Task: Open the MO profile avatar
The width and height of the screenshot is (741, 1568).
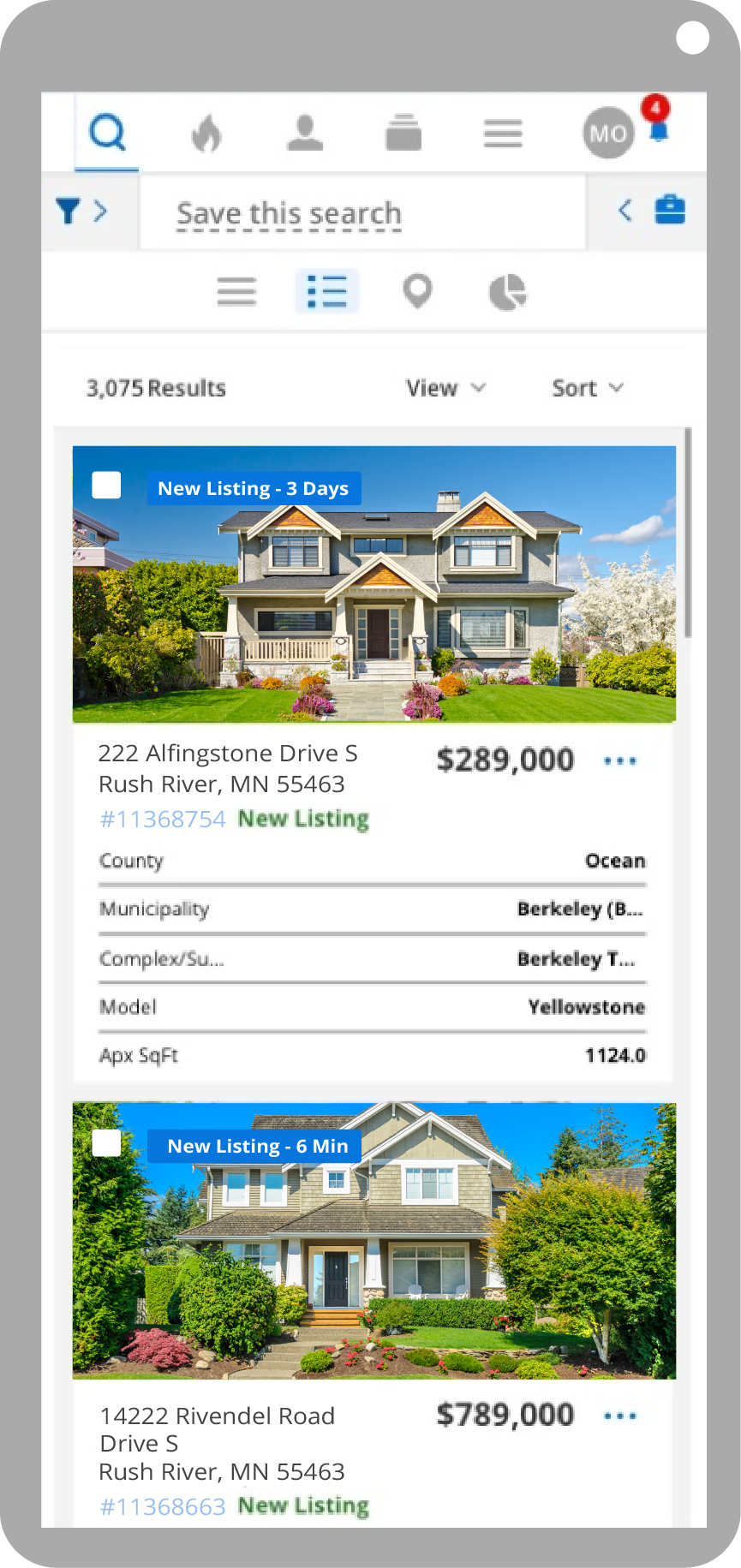Action: click(607, 134)
